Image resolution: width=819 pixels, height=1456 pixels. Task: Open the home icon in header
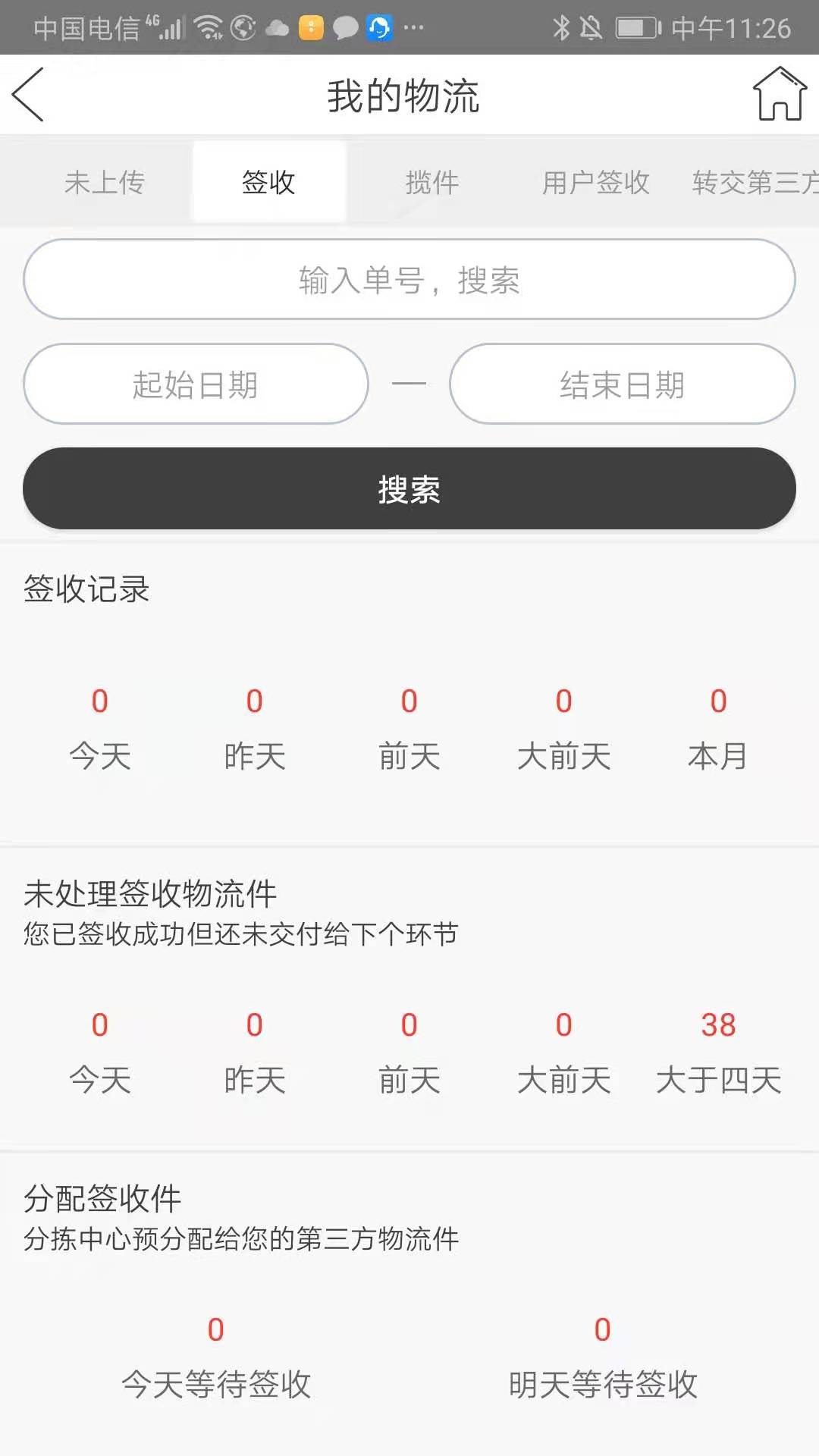click(x=780, y=93)
